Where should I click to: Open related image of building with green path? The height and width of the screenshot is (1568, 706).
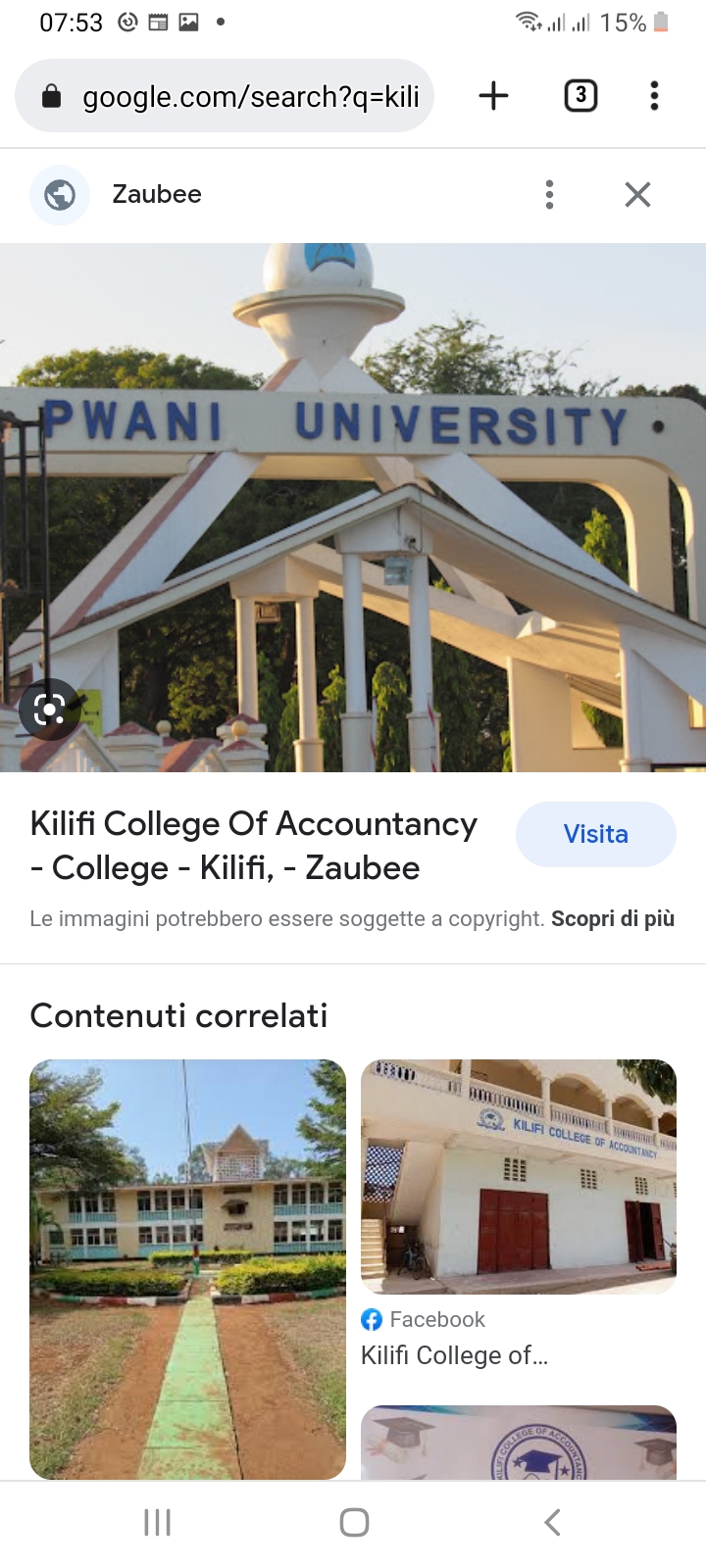(x=187, y=1269)
